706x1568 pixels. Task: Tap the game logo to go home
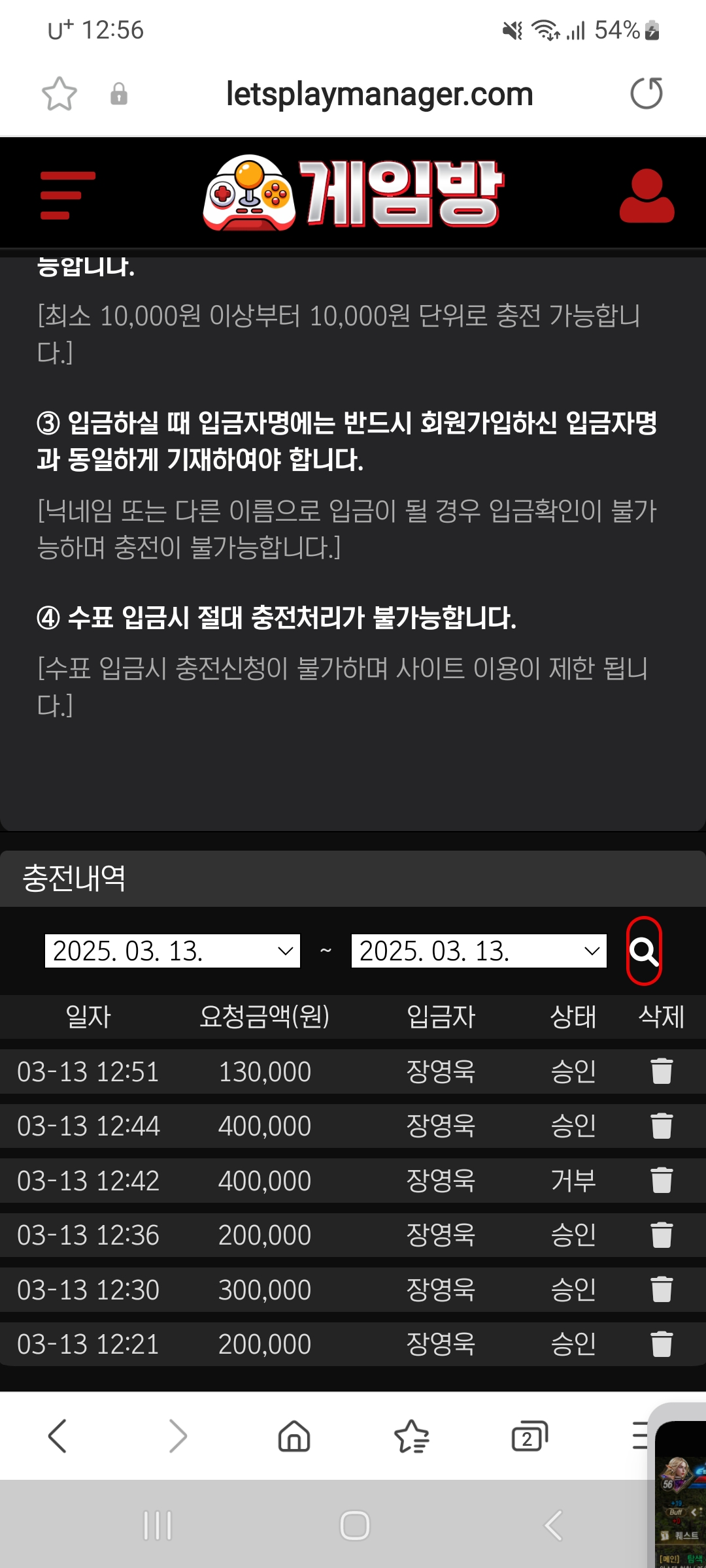tap(353, 193)
